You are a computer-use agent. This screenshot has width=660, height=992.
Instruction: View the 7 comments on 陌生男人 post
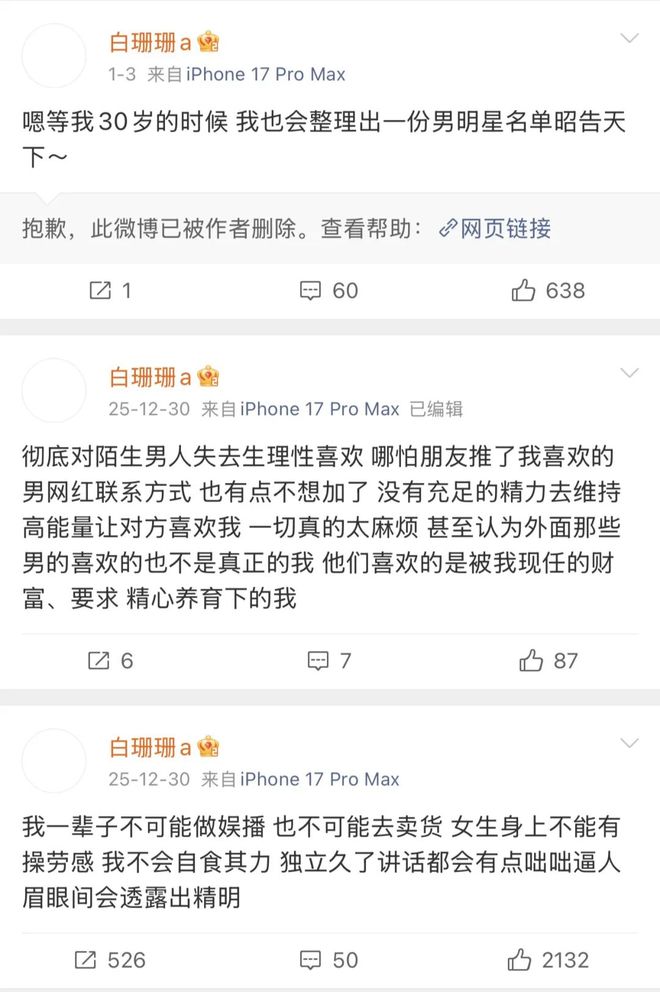[x=329, y=661]
